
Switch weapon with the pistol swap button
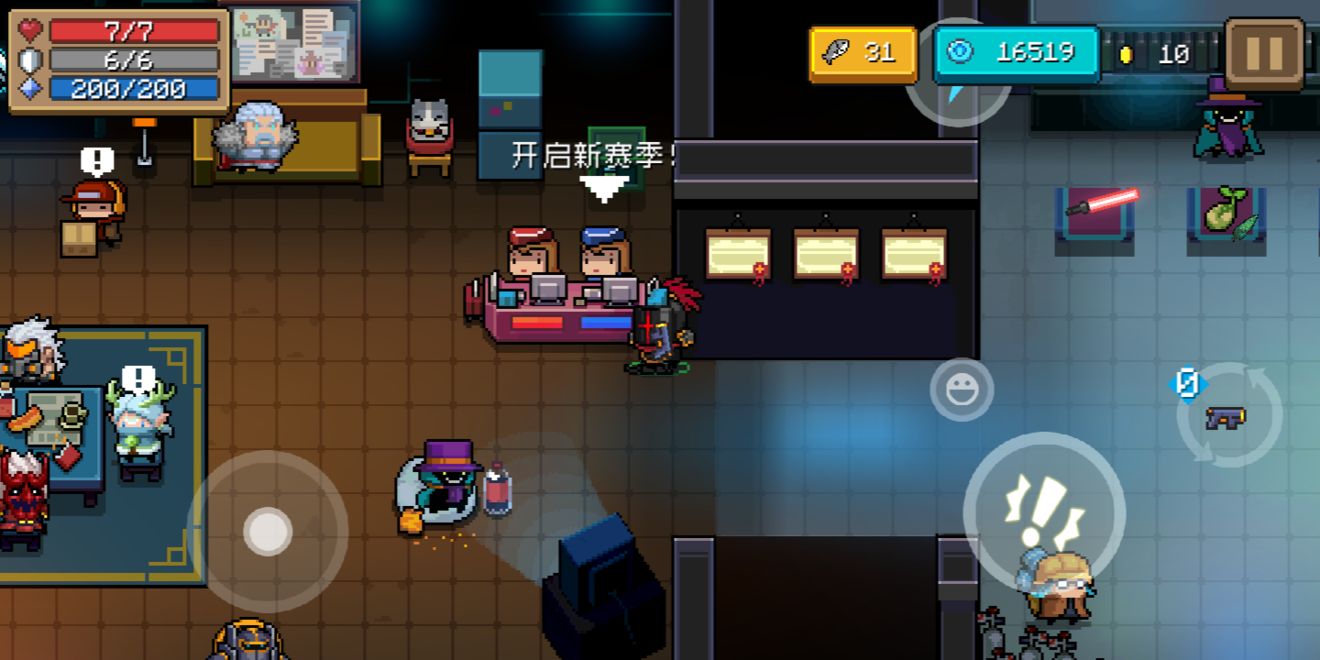pos(1228,415)
